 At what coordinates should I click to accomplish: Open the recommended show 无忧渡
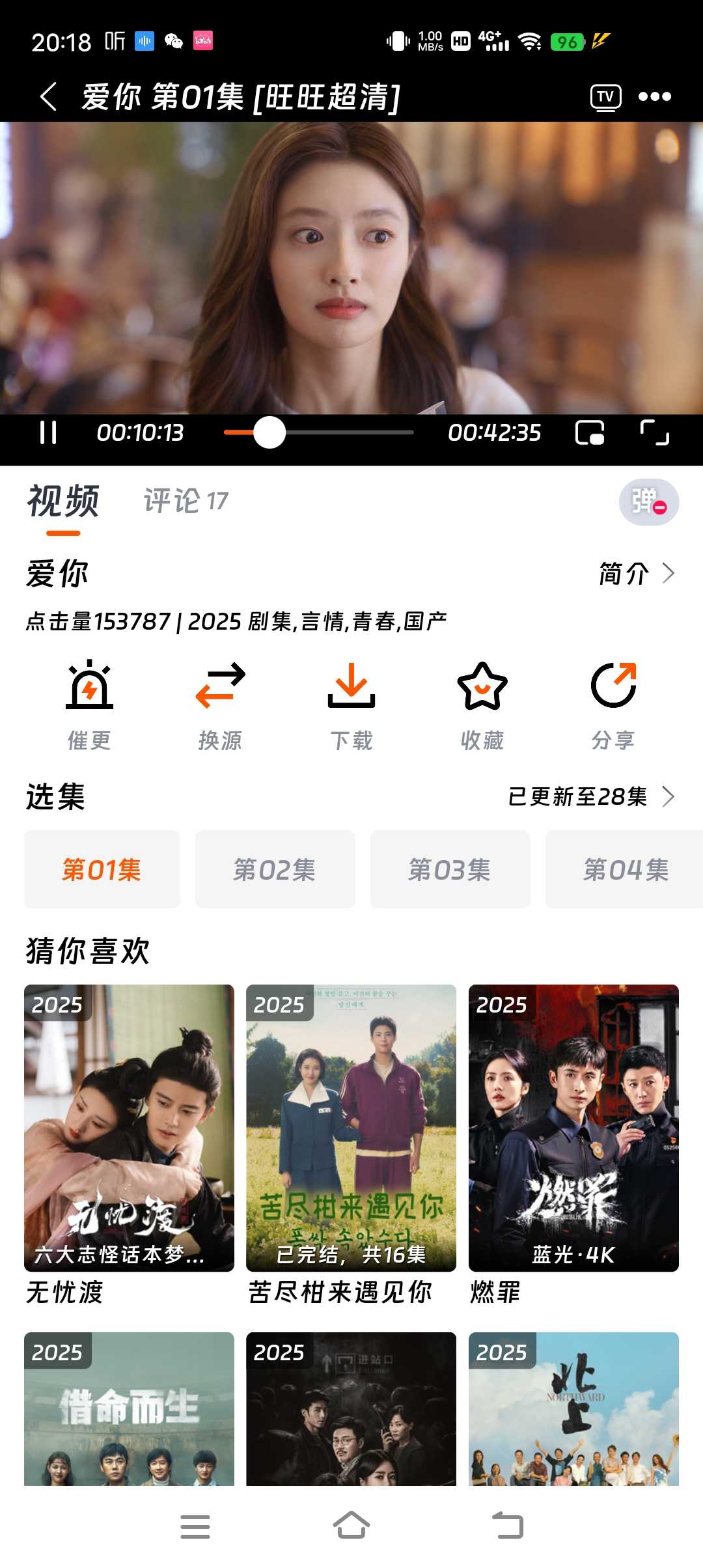coord(129,1128)
